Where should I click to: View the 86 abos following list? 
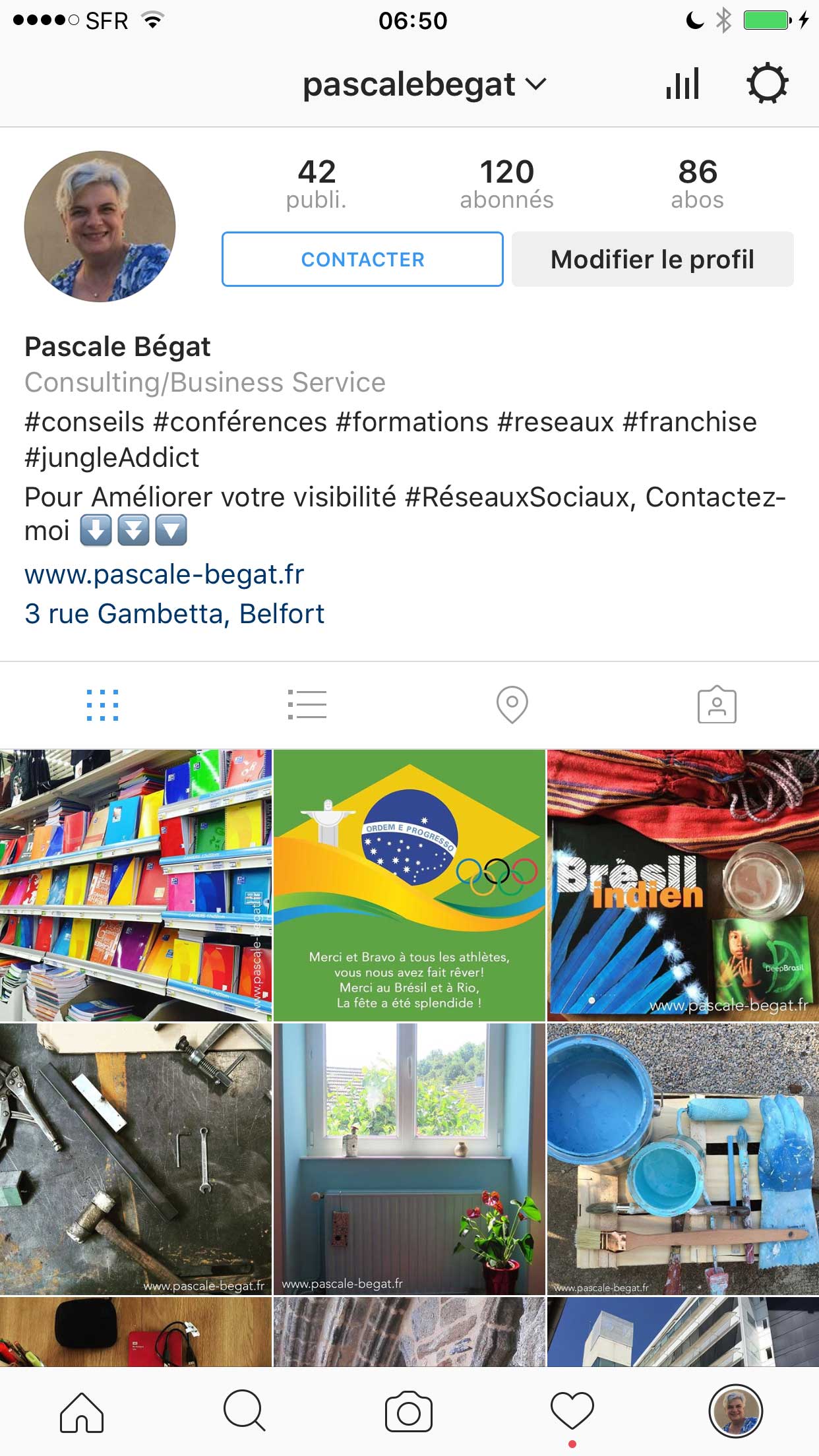[697, 183]
